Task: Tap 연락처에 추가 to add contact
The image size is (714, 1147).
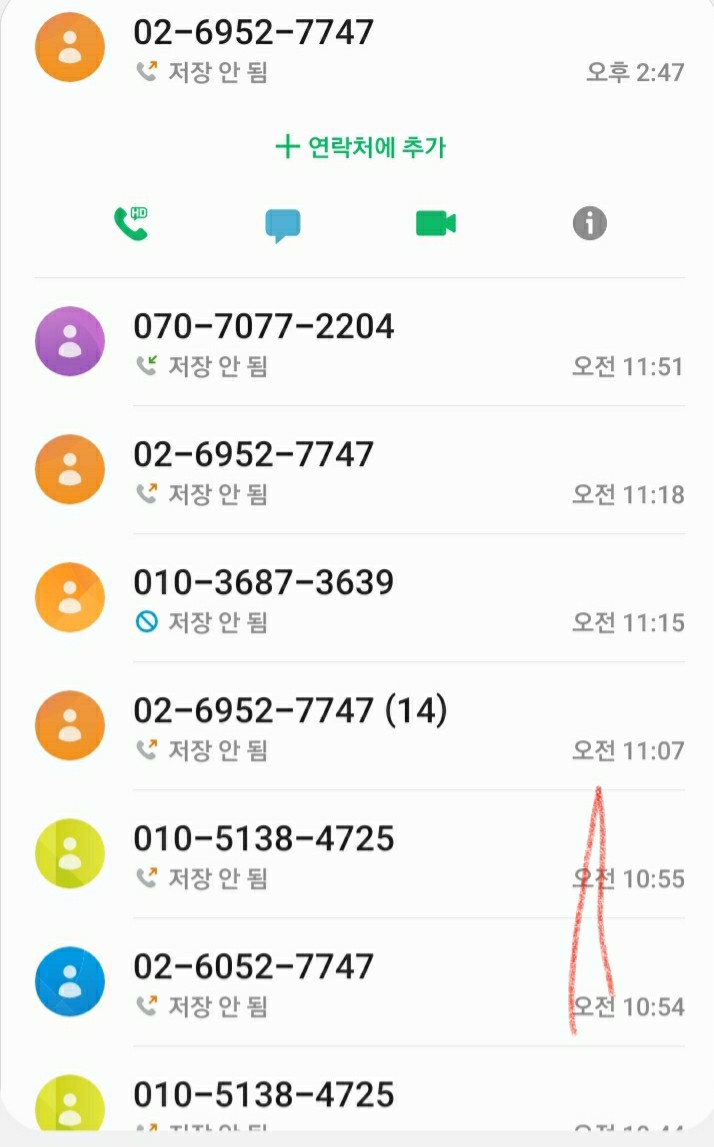Action: tap(361, 147)
